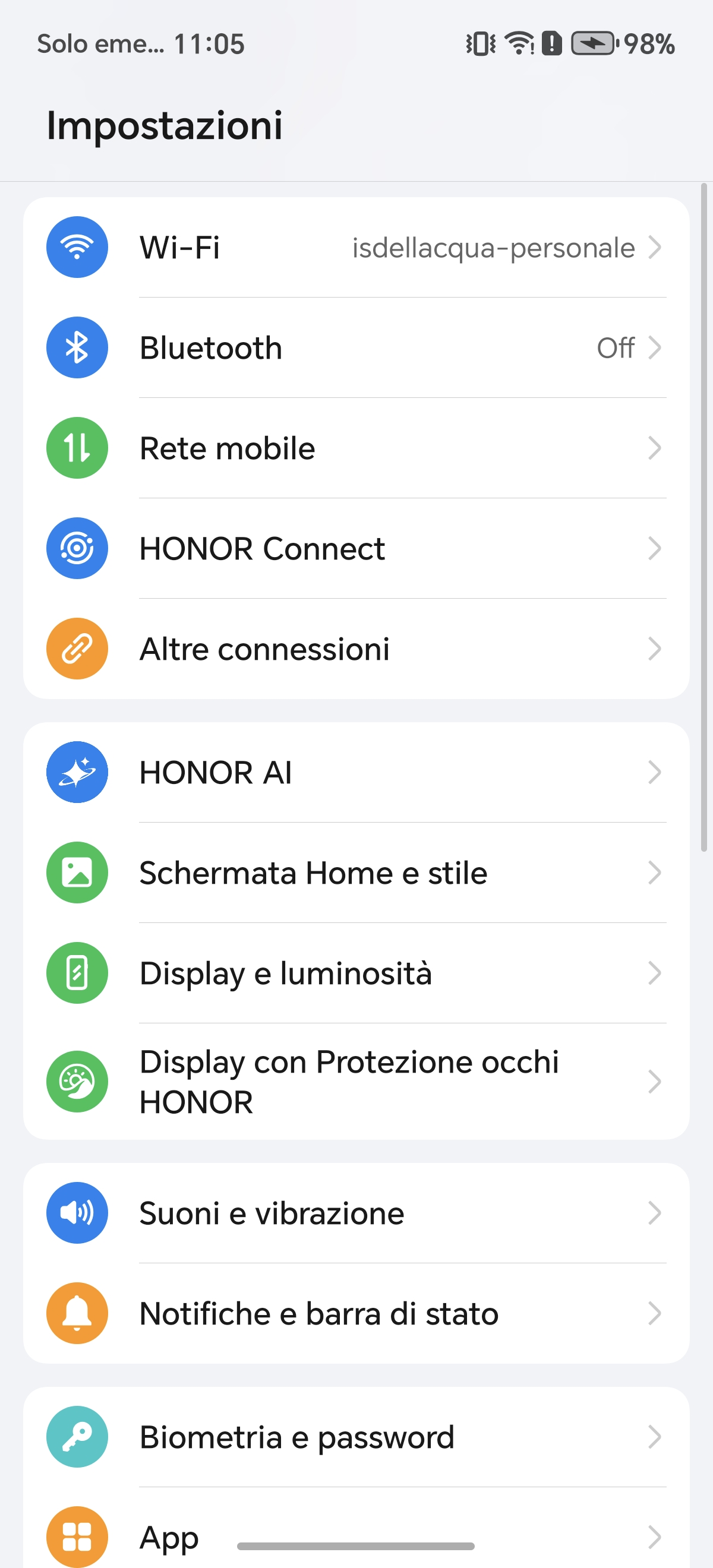Open HONOR Connect
This screenshot has height=1568, width=713.
[356, 548]
